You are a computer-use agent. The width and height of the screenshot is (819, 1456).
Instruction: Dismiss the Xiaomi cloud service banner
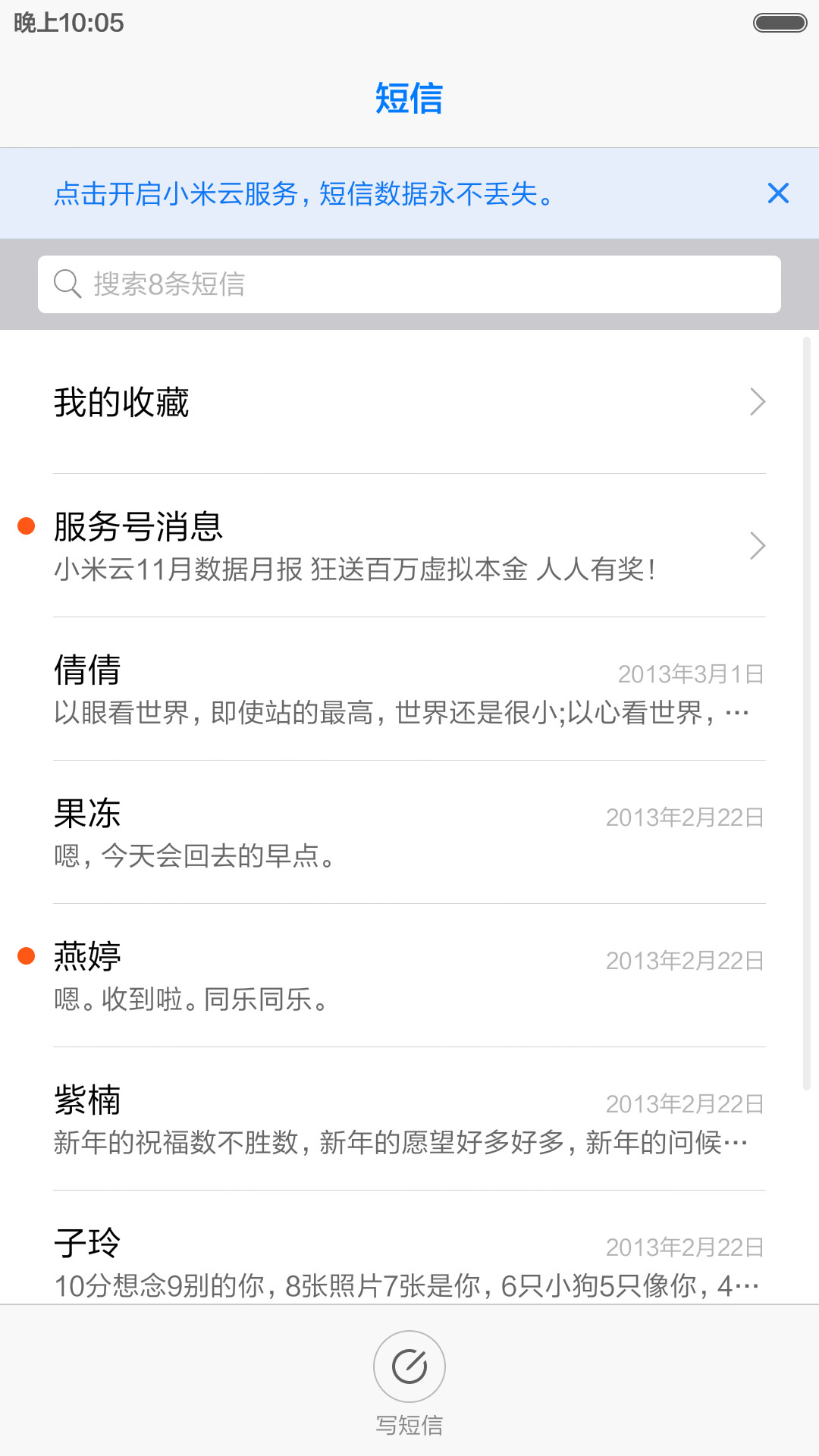(x=778, y=193)
